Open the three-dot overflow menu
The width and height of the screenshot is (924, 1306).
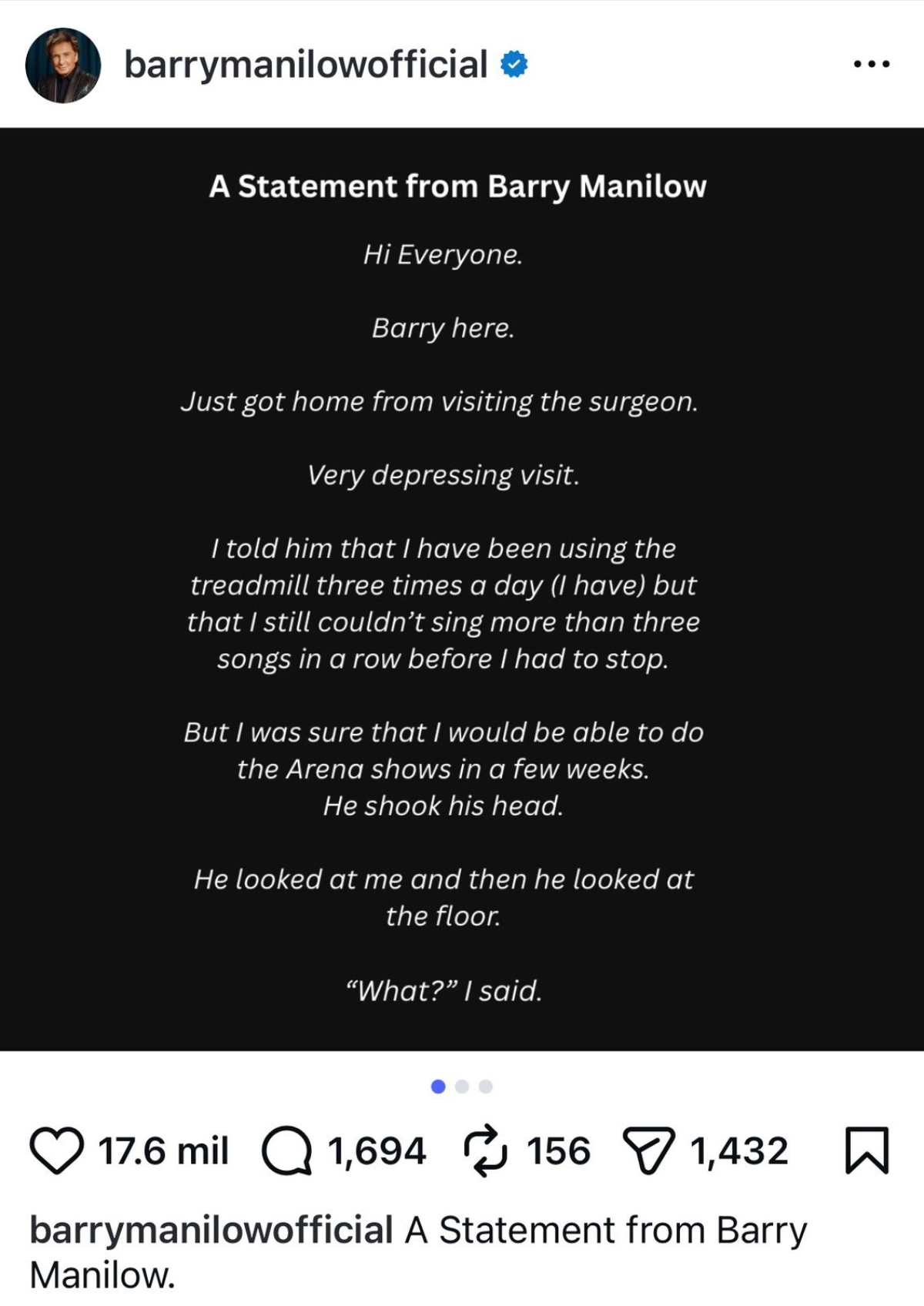click(872, 65)
